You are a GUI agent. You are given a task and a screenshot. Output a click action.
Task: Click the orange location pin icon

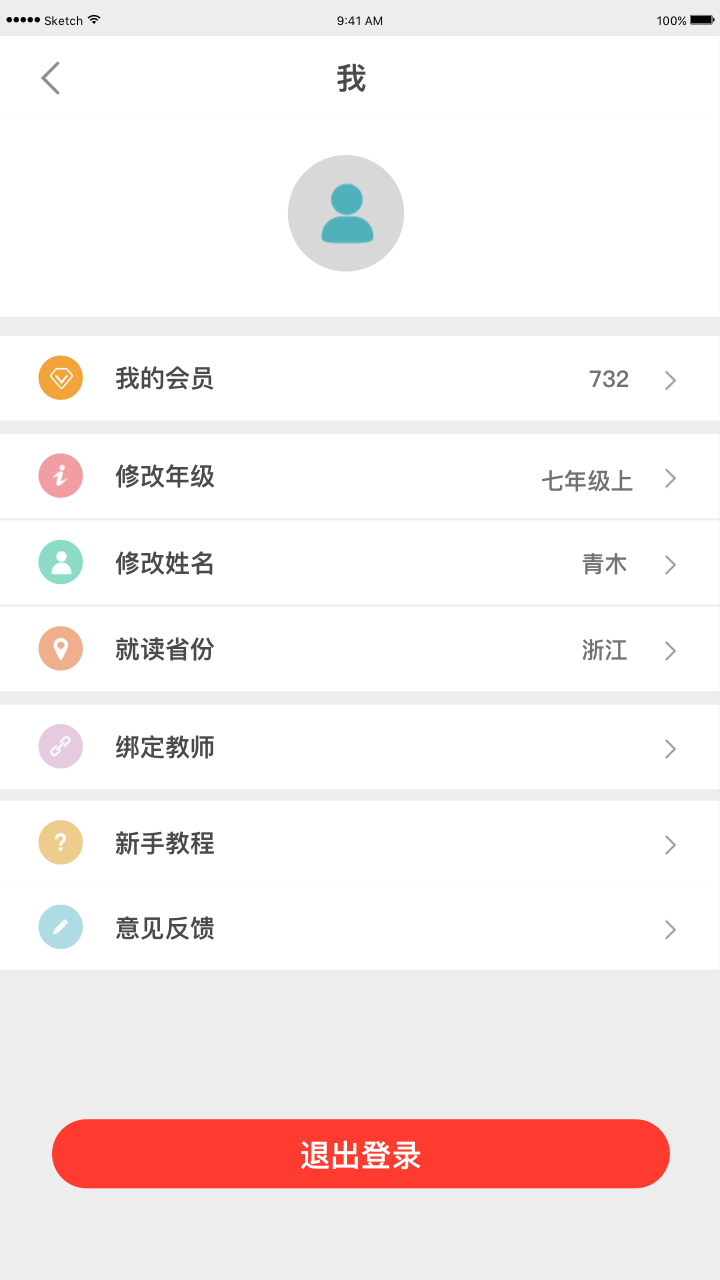(60, 649)
